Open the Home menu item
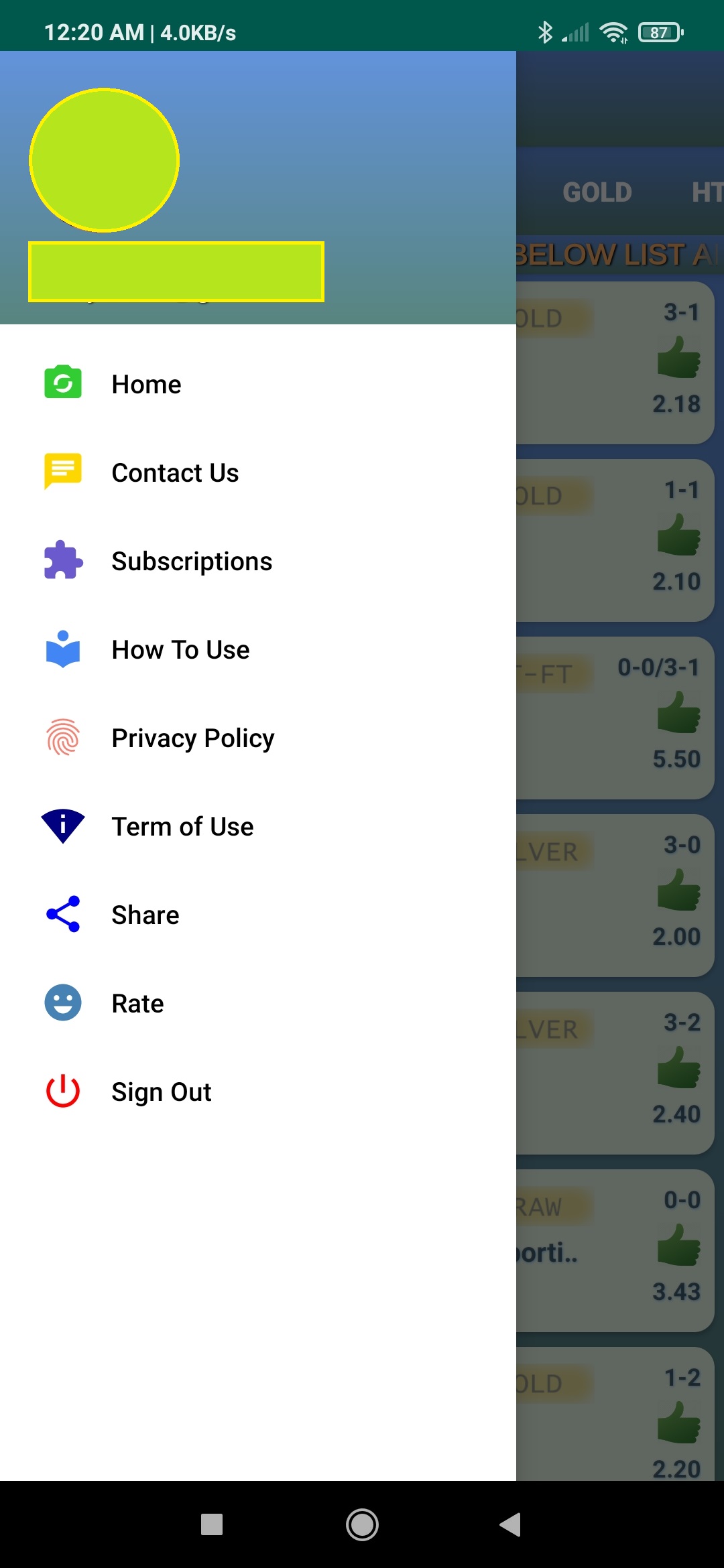724x1568 pixels. click(x=146, y=385)
